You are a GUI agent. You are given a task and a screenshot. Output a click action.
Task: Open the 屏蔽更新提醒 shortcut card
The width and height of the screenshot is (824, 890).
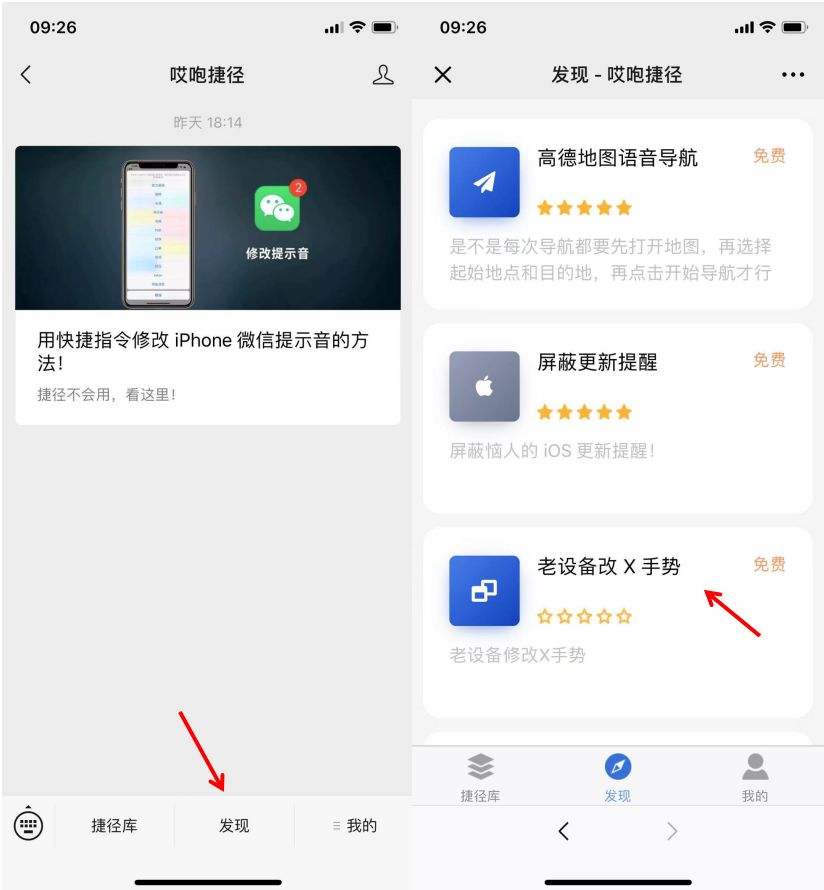pos(617,418)
